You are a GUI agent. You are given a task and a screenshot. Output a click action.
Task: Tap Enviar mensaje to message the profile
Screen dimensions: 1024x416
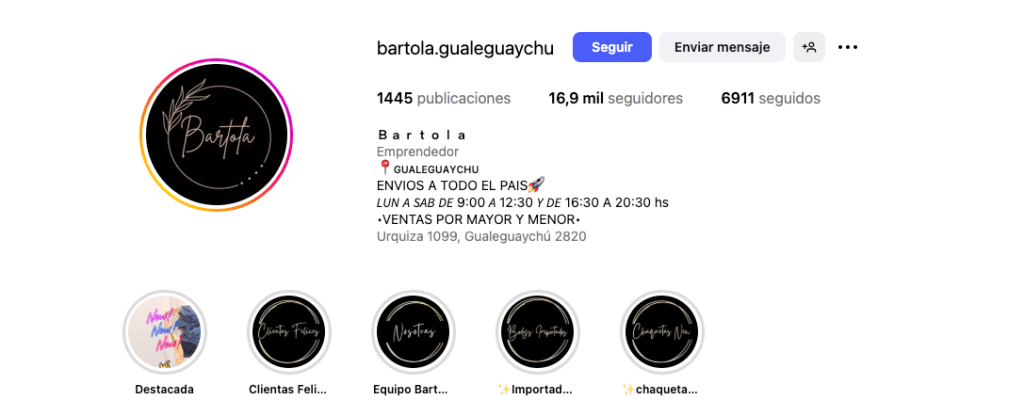[721, 47]
